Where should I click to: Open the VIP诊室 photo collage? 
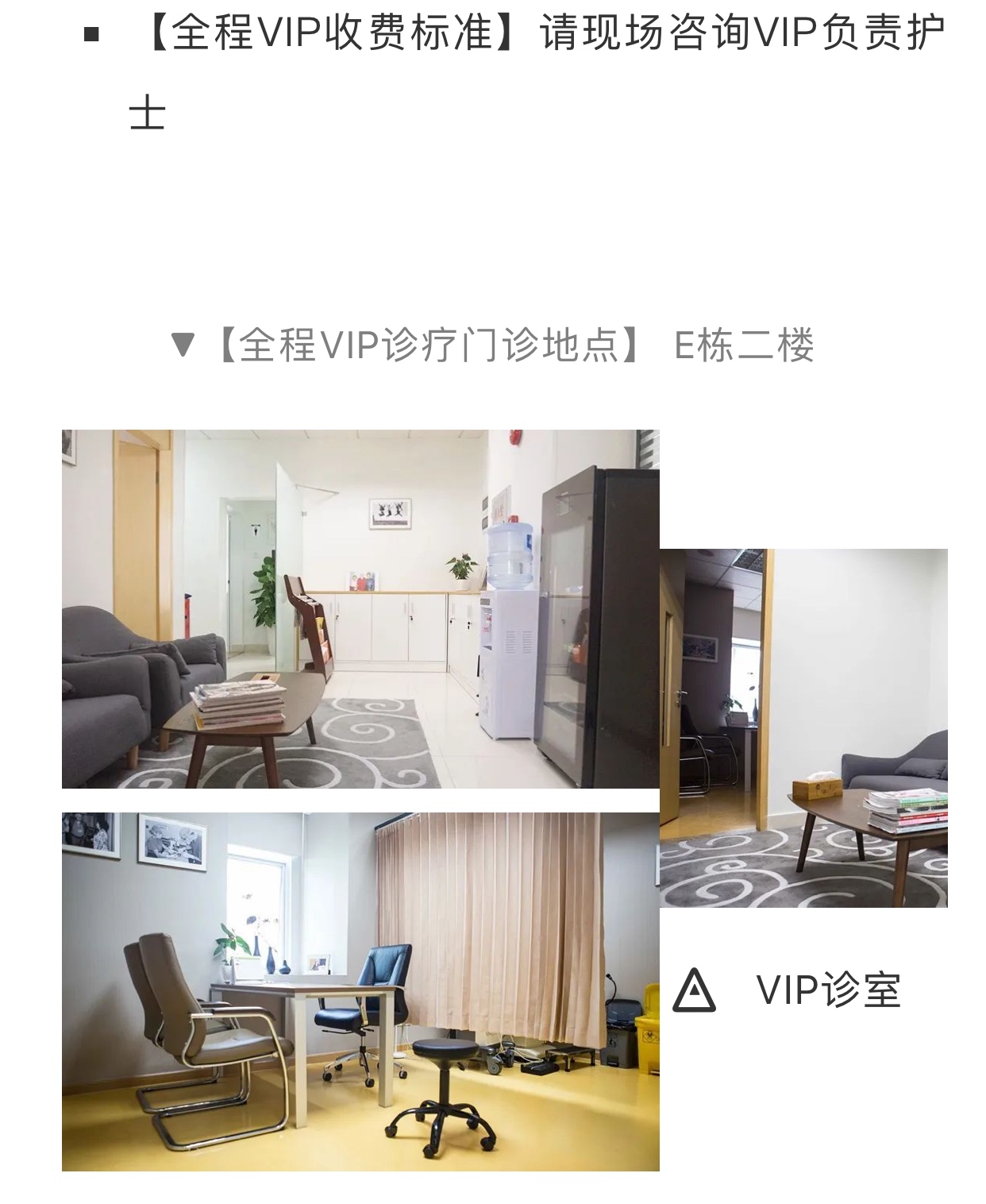(x=361, y=799)
